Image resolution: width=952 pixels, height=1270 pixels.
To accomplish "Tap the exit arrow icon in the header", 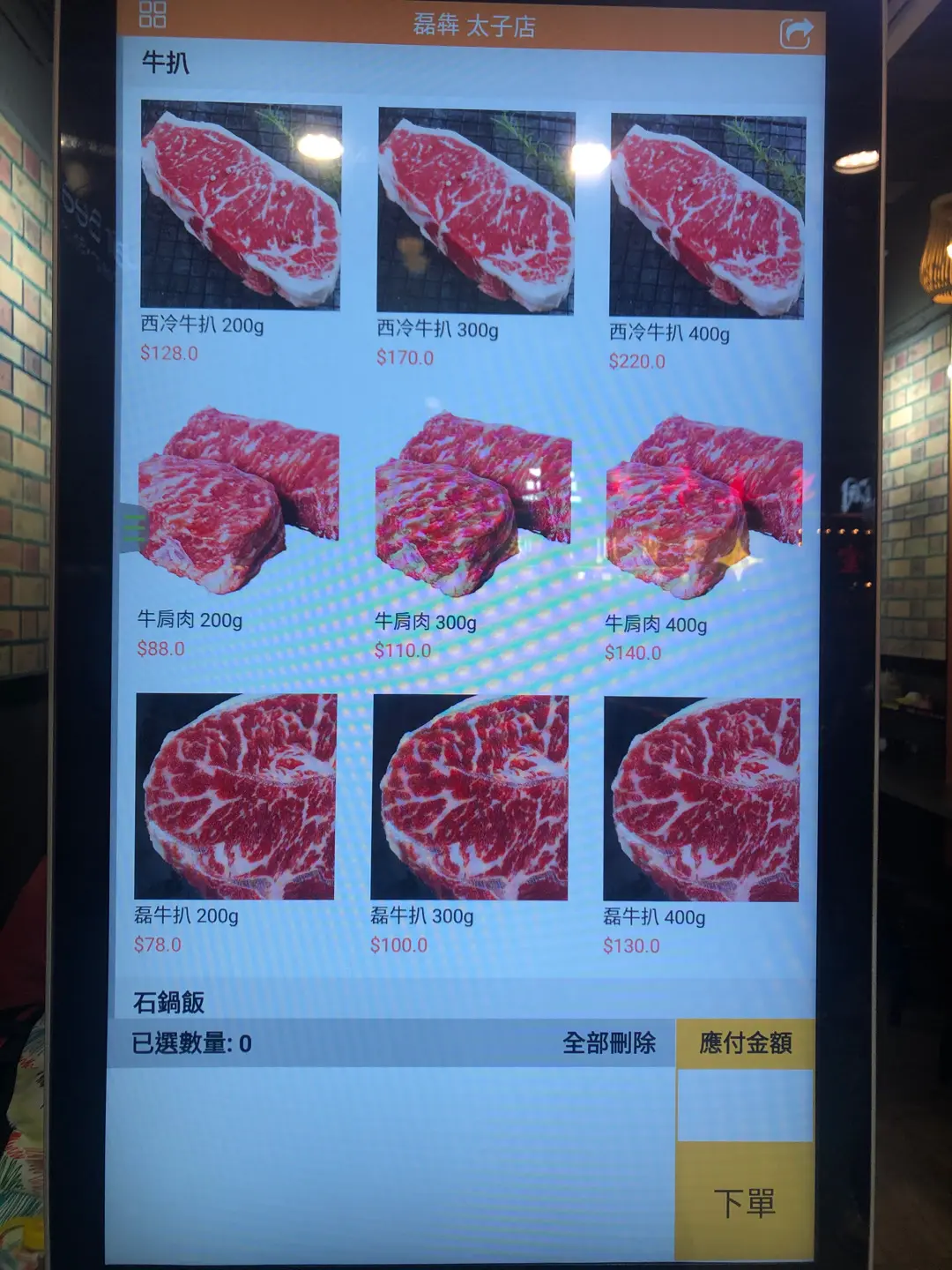I will pos(796,34).
